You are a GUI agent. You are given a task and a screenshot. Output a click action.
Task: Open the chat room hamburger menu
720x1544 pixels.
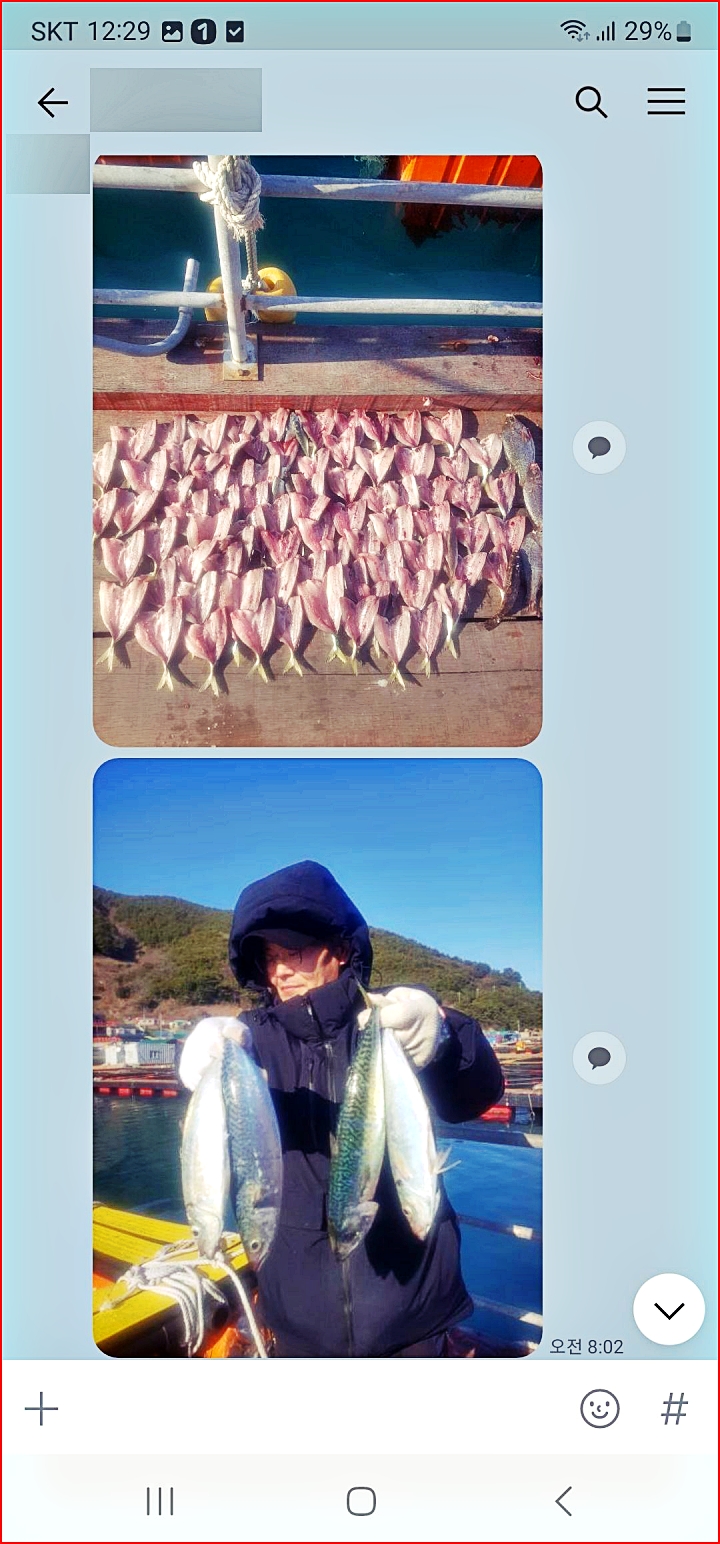click(x=666, y=102)
